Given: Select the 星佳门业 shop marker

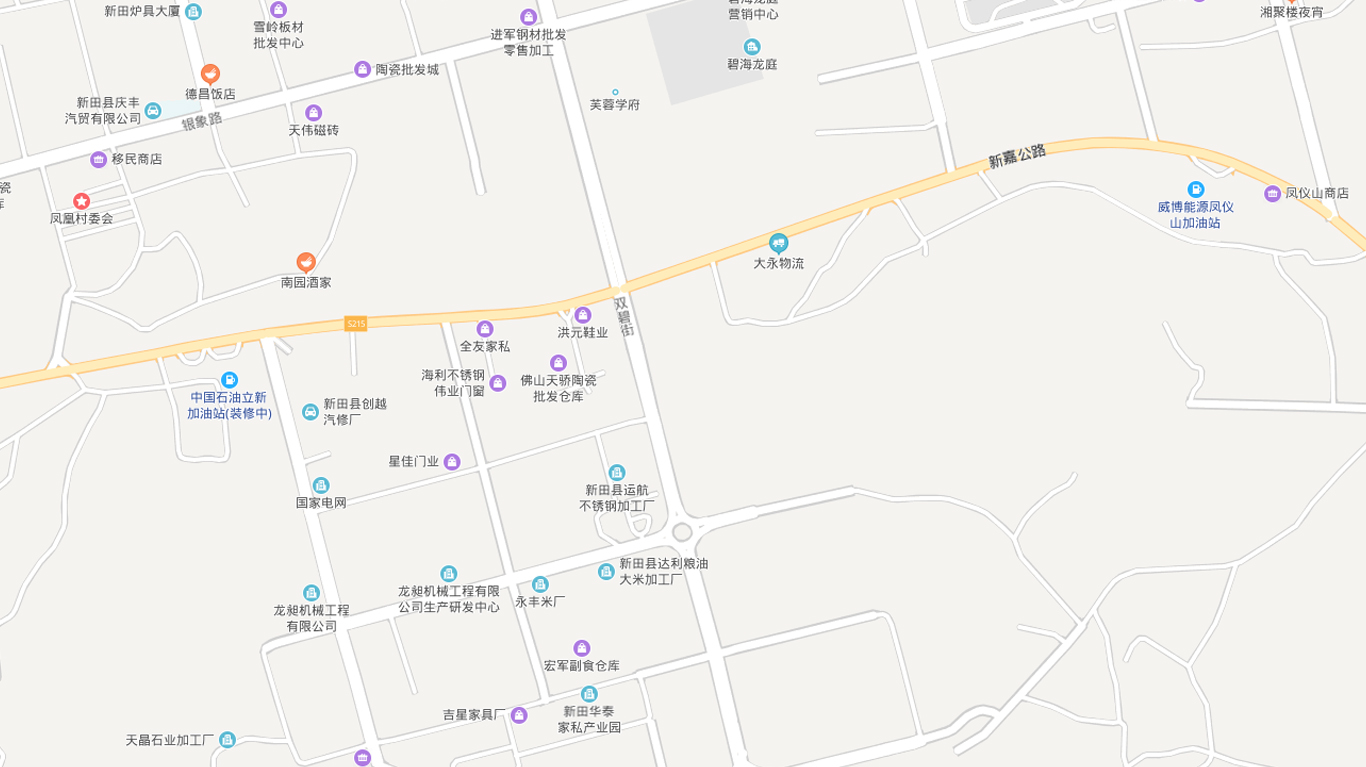Looking at the screenshot, I should [x=452, y=461].
